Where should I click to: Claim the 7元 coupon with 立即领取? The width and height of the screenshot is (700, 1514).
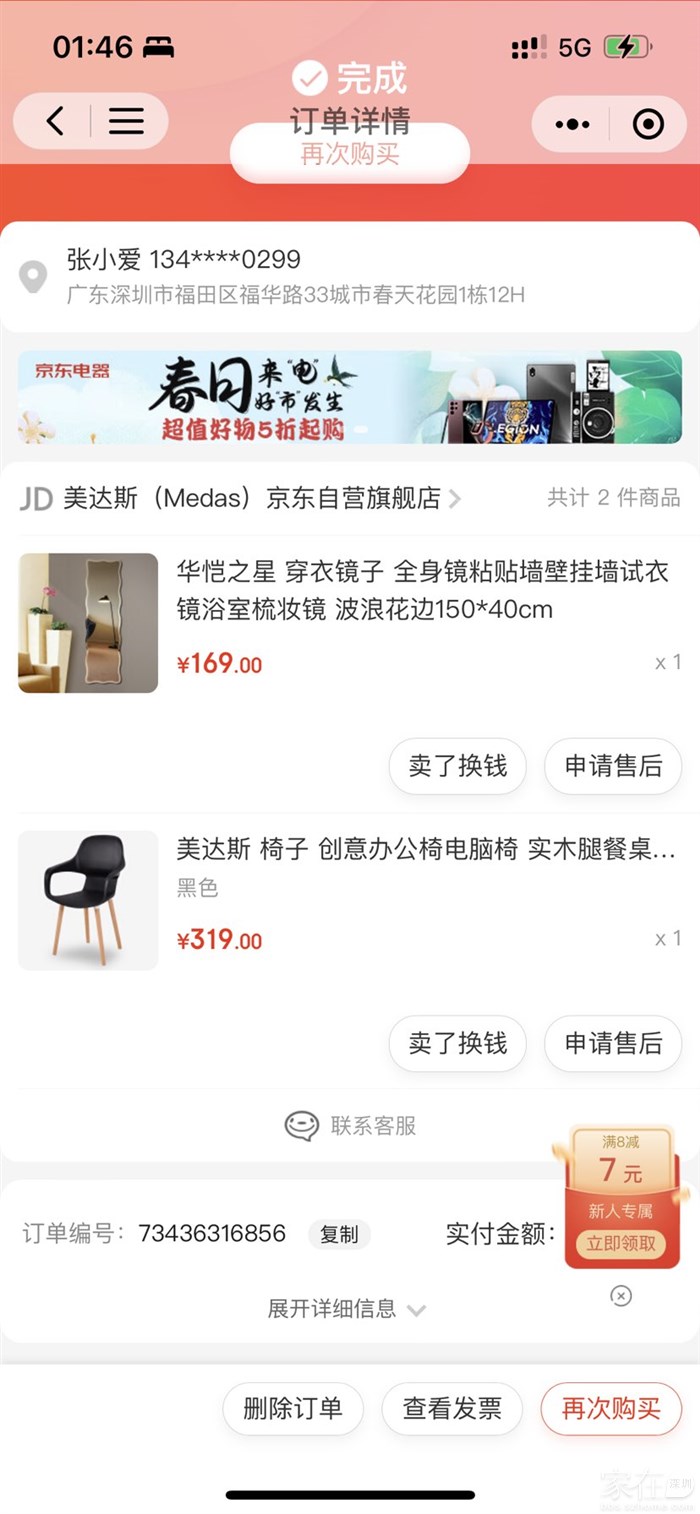click(x=621, y=1244)
